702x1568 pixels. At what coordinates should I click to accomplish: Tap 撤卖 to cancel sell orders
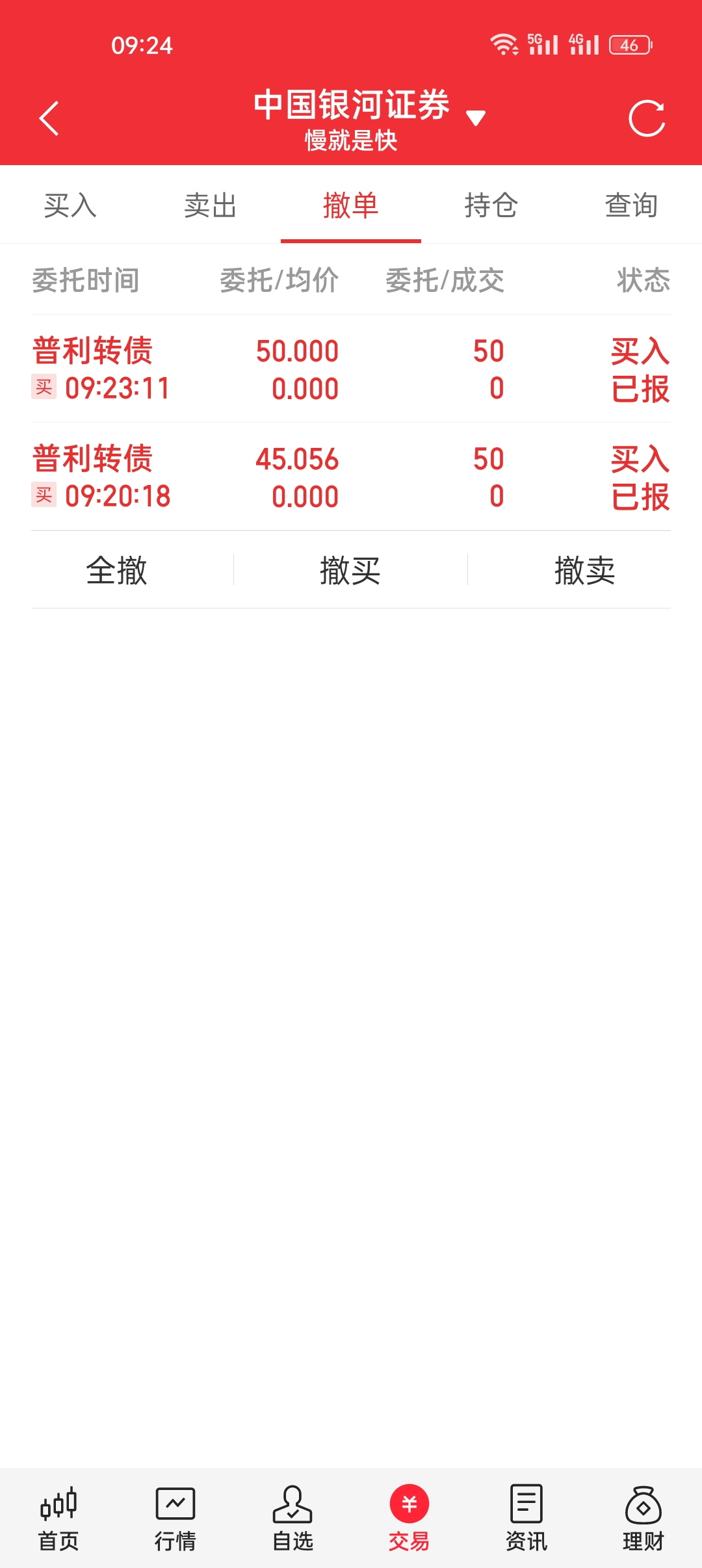(x=584, y=570)
